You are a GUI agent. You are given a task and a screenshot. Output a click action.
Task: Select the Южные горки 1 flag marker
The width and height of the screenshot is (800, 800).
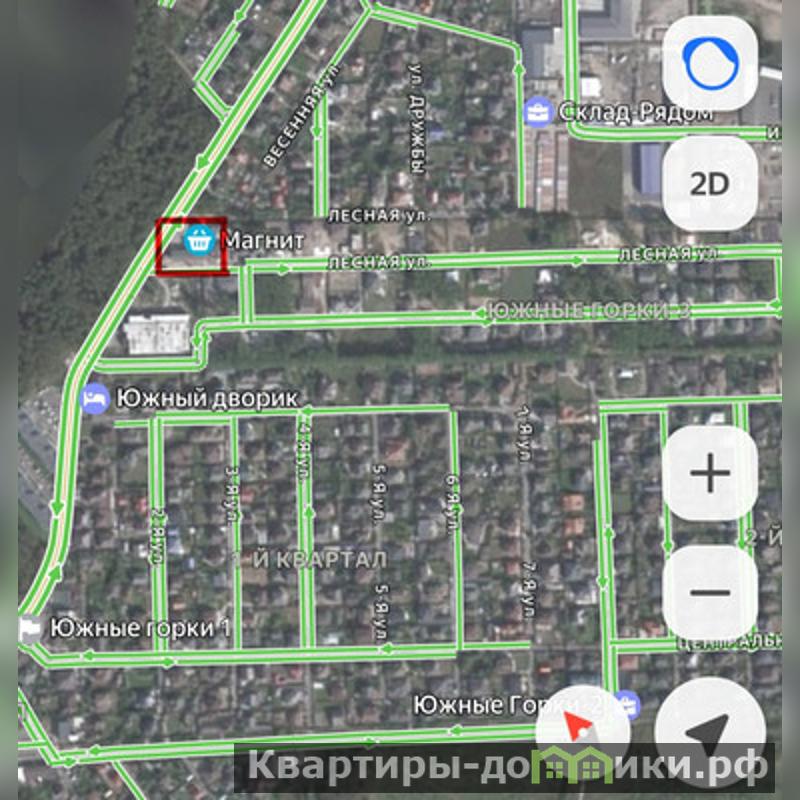tap(31, 628)
